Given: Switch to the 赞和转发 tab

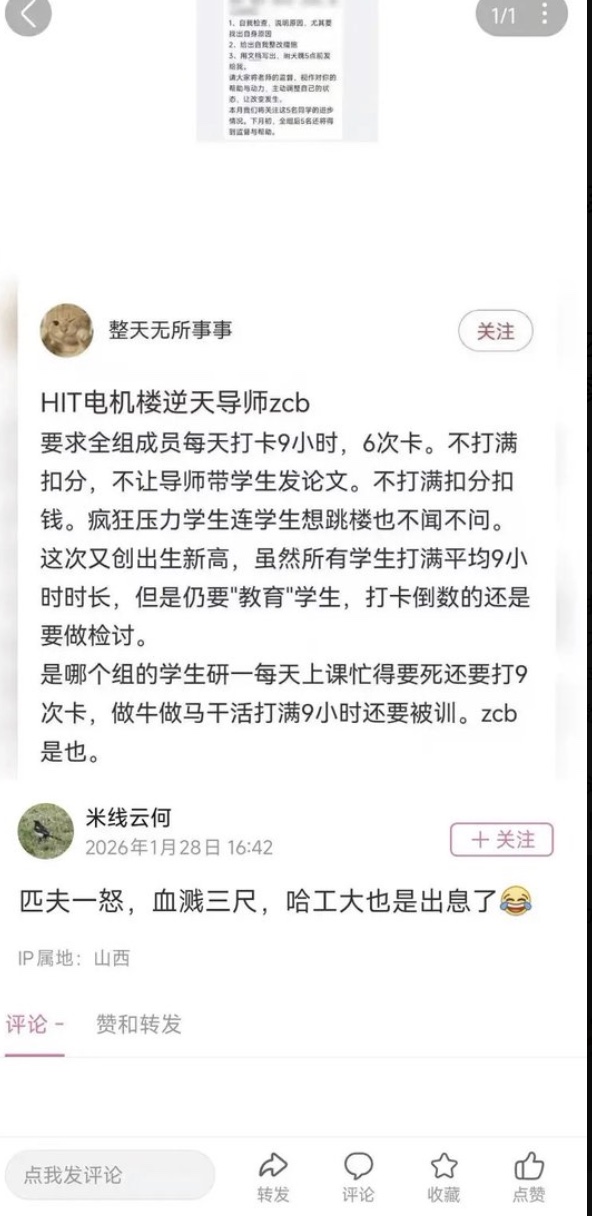Looking at the screenshot, I should coord(139,1024).
